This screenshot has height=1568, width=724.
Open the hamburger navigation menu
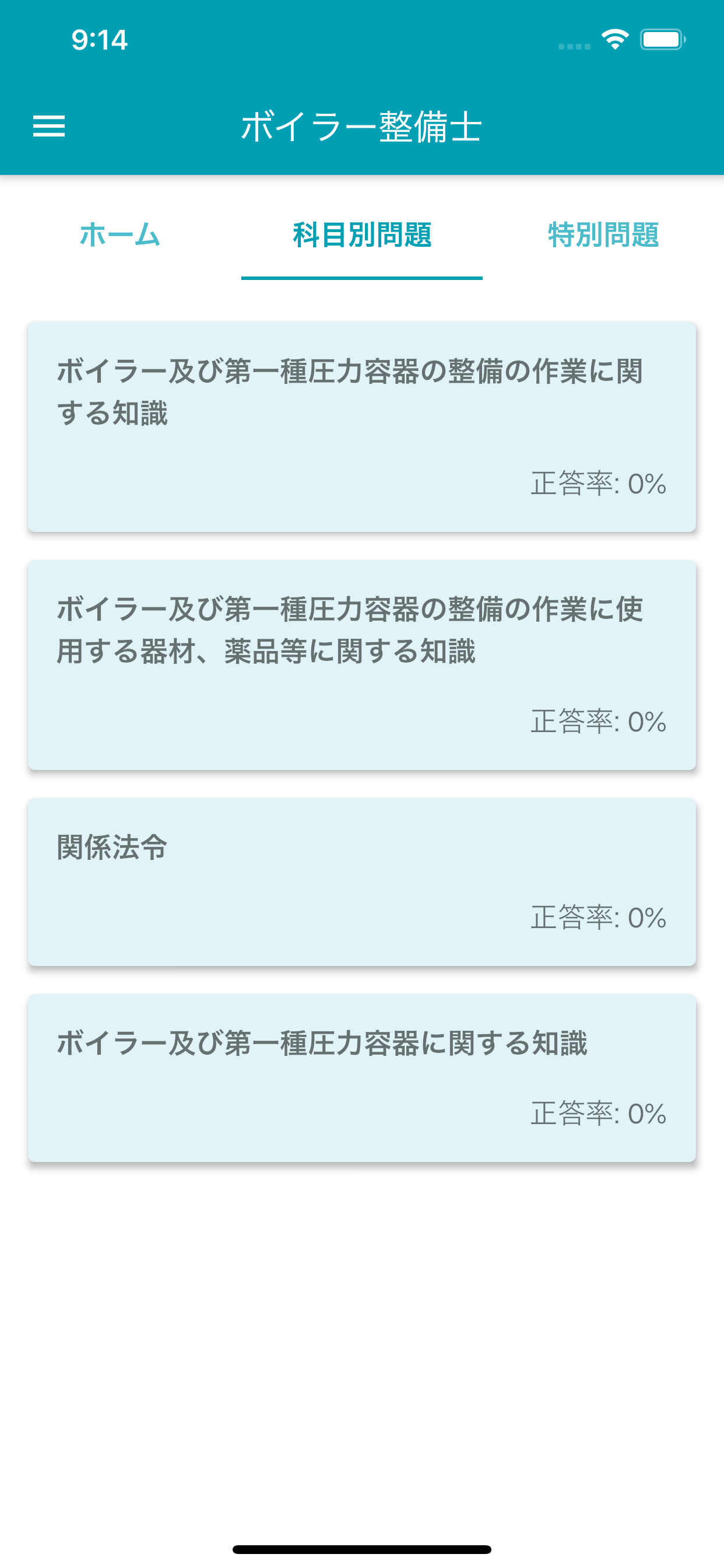click(x=48, y=127)
